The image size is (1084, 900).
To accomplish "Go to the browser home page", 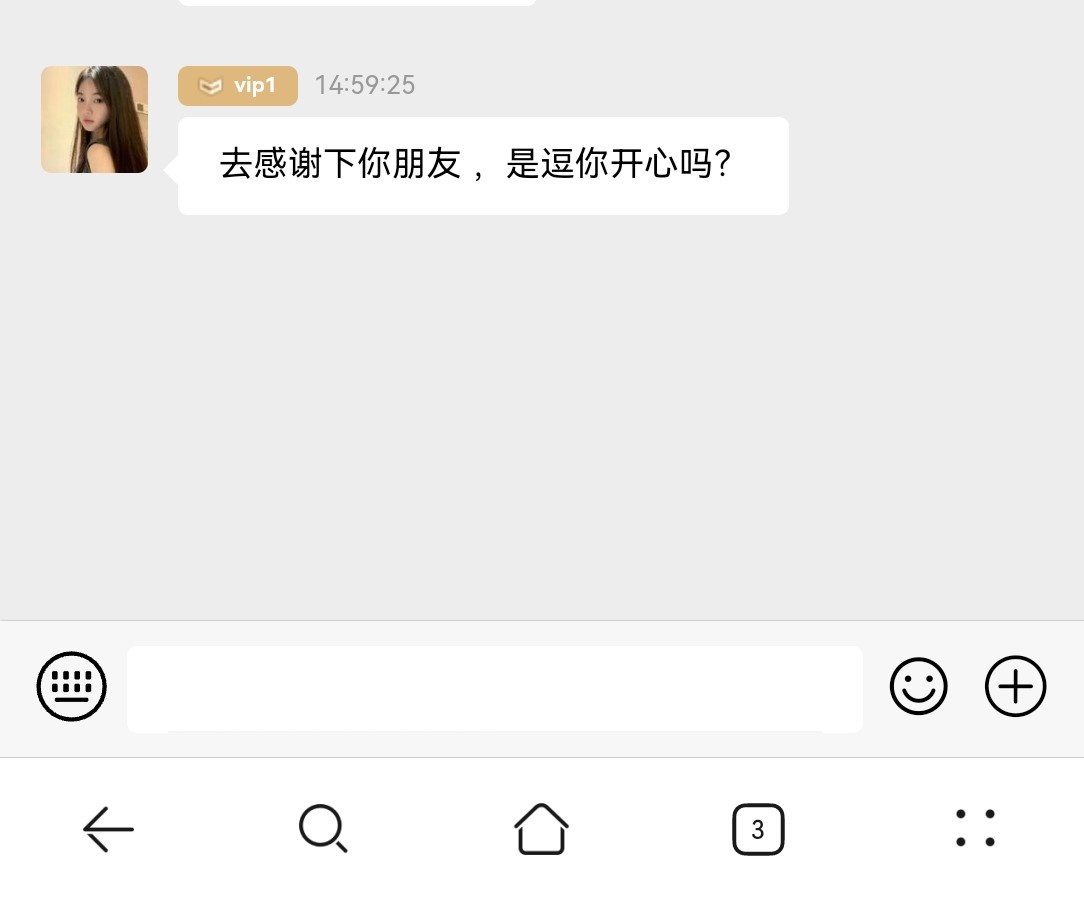I will pyautogui.click(x=541, y=829).
